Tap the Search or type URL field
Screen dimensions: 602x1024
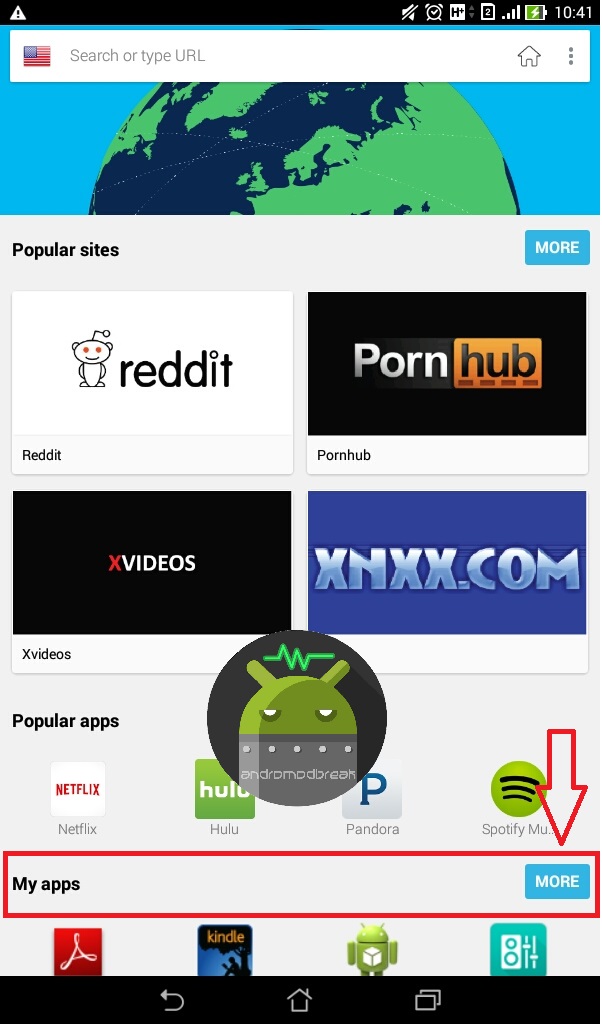tap(280, 56)
